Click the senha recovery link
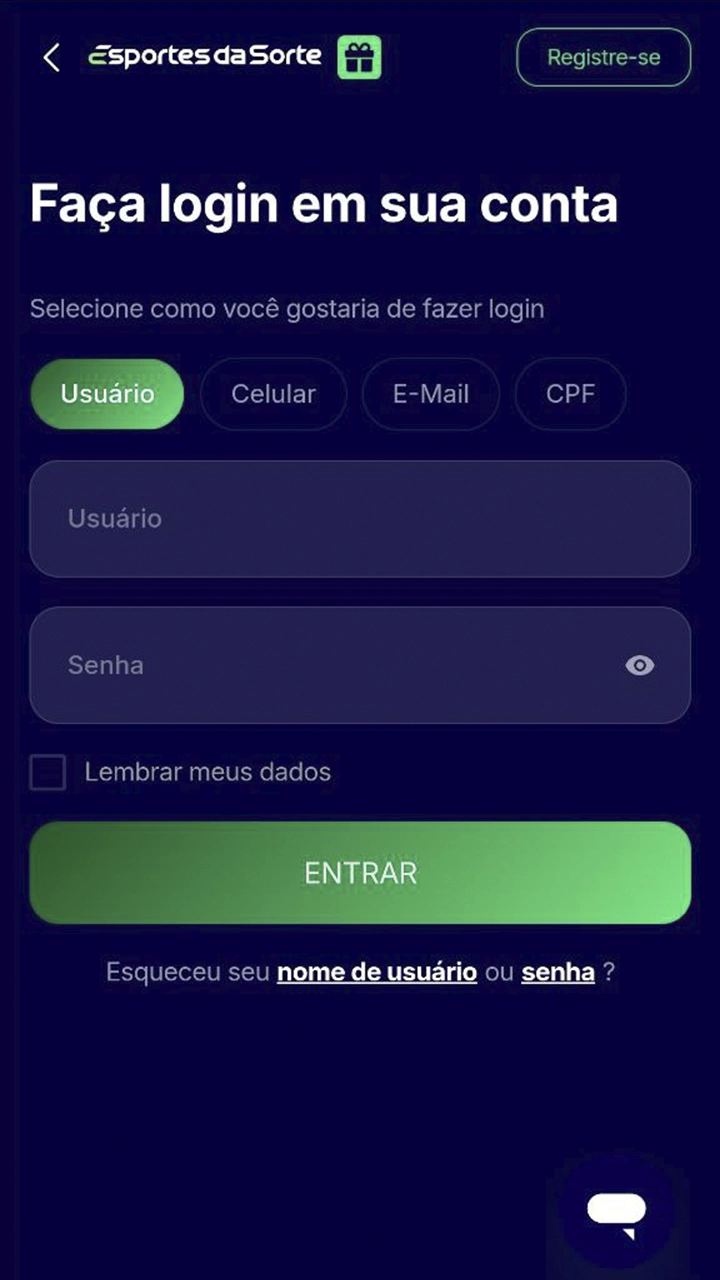Image resolution: width=720 pixels, height=1280 pixels. point(557,971)
